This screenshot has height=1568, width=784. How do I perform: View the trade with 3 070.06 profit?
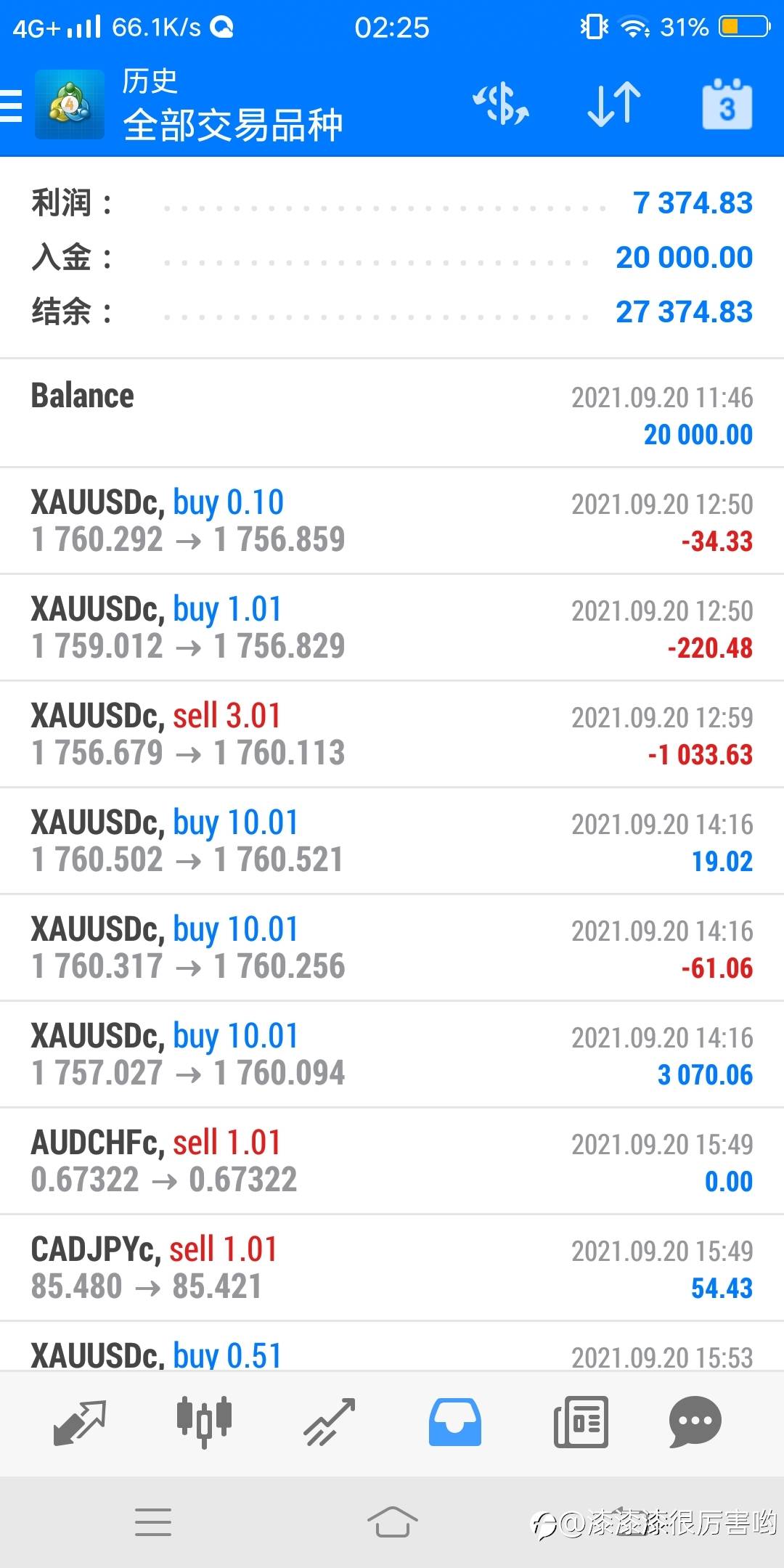(392, 1054)
